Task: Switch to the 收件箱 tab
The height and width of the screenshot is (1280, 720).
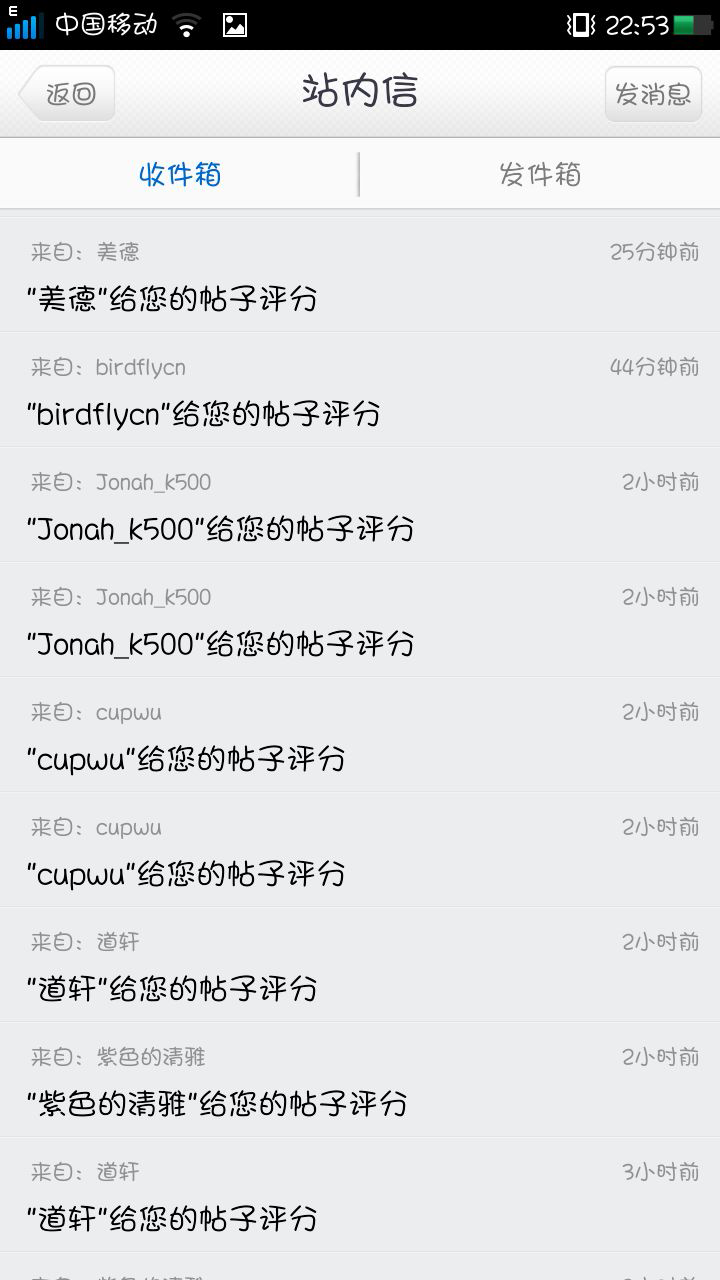Action: coord(180,175)
